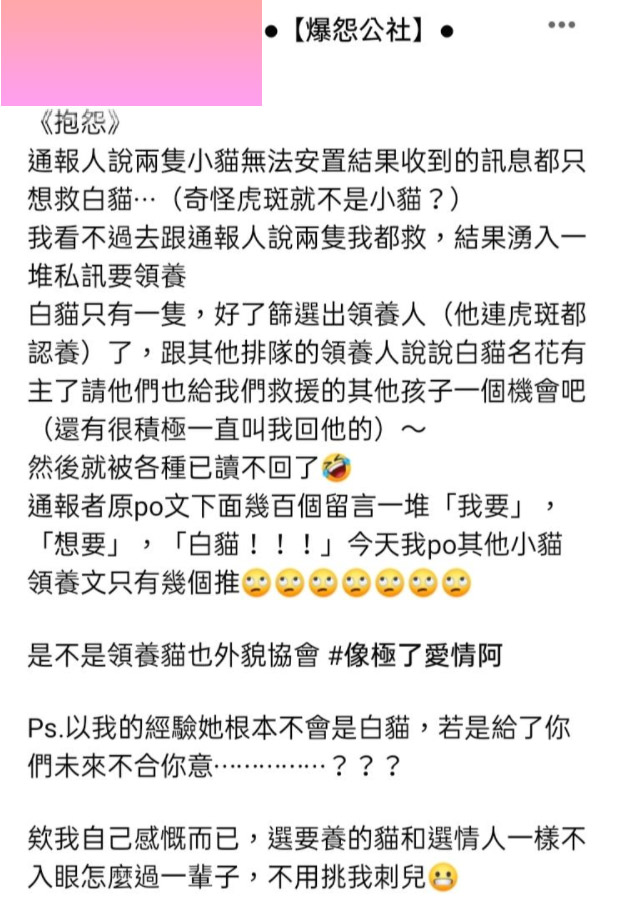Screen dimensions: 629x897
Task: Open the 【爆怨公社】 group page
Action: pyautogui.click(x=360, y=31)
